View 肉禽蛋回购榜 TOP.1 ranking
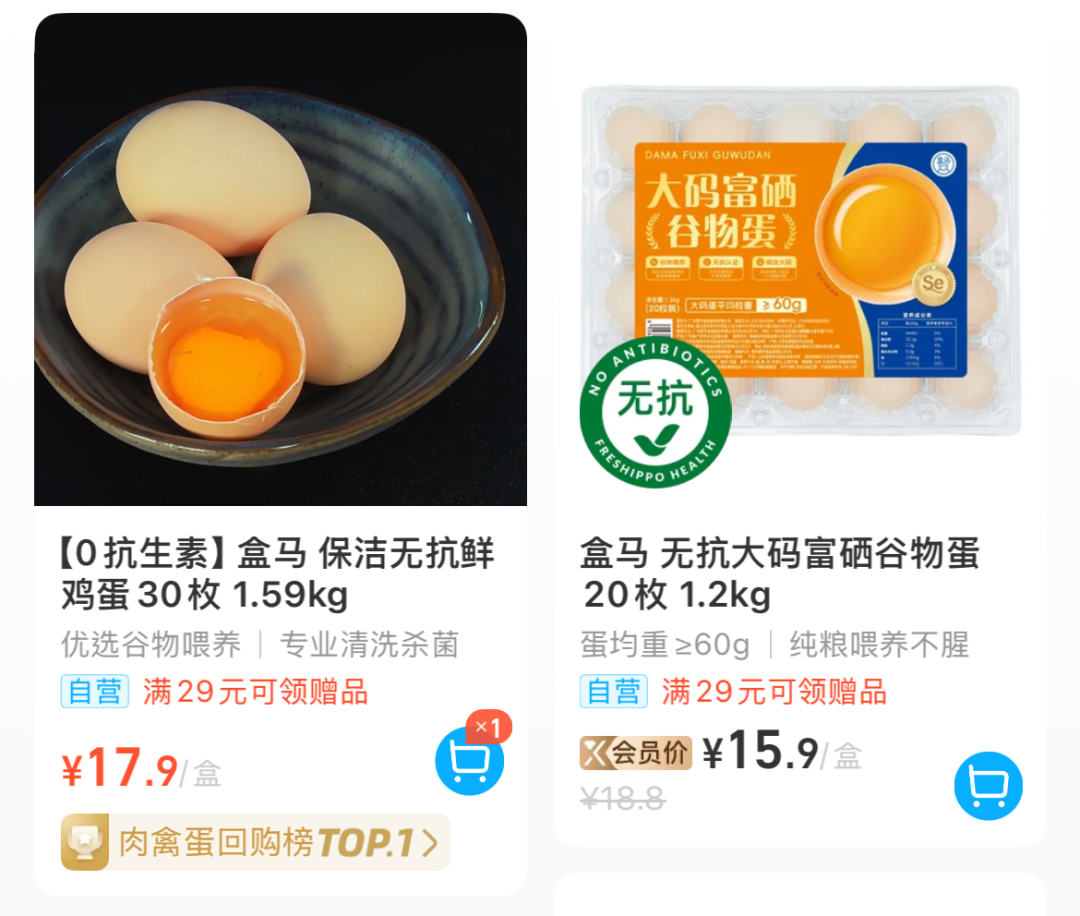Screen dimensions: 1080x916 coord(255,843)
